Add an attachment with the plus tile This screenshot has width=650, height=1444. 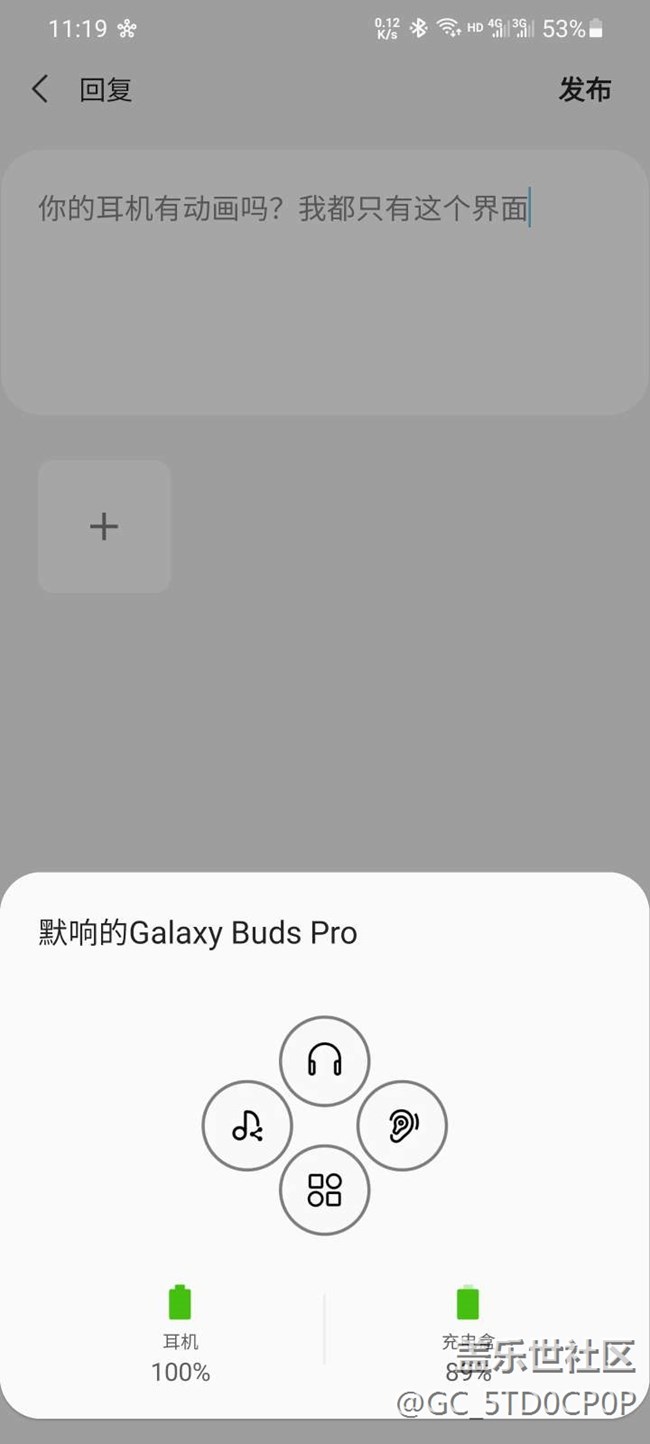104,526
